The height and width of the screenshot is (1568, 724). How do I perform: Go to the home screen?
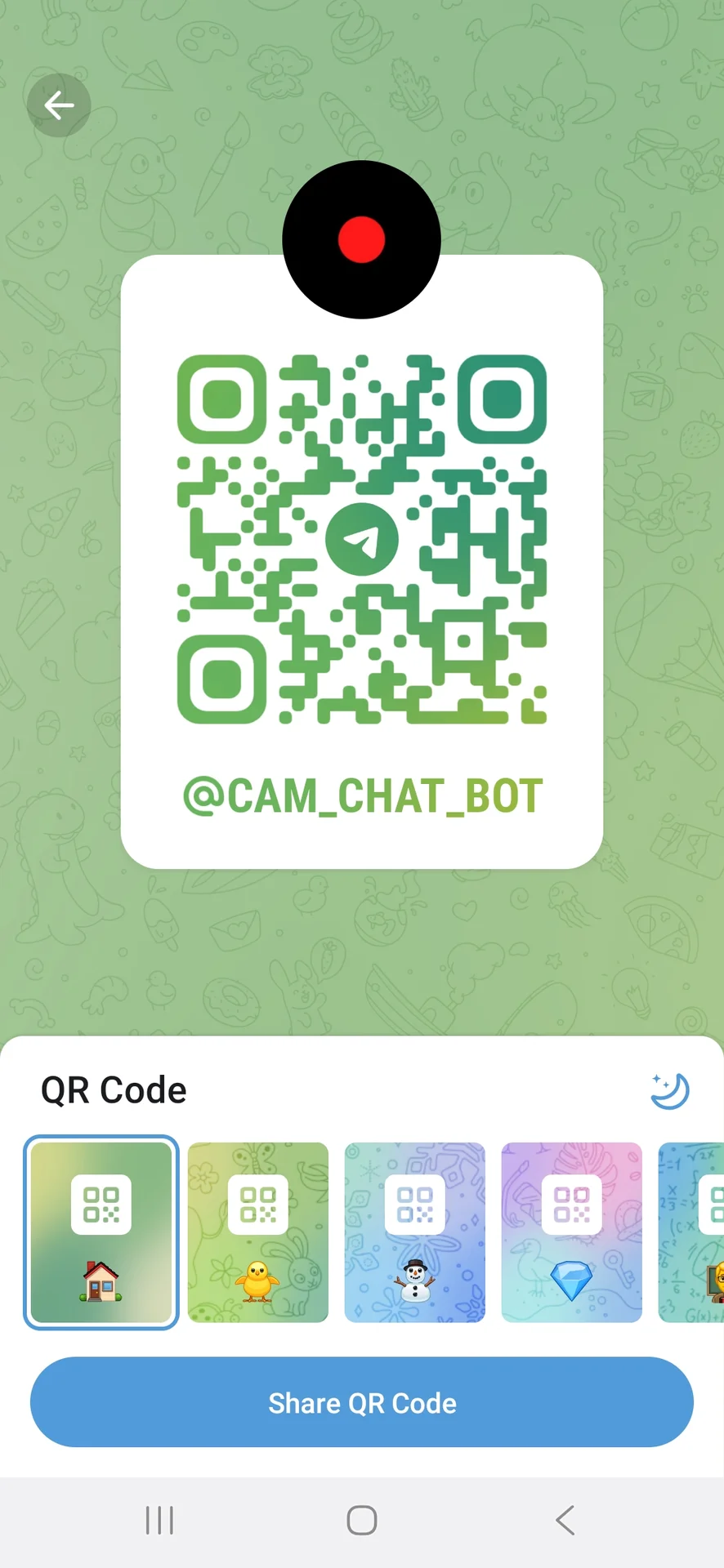click(362, 1521)
